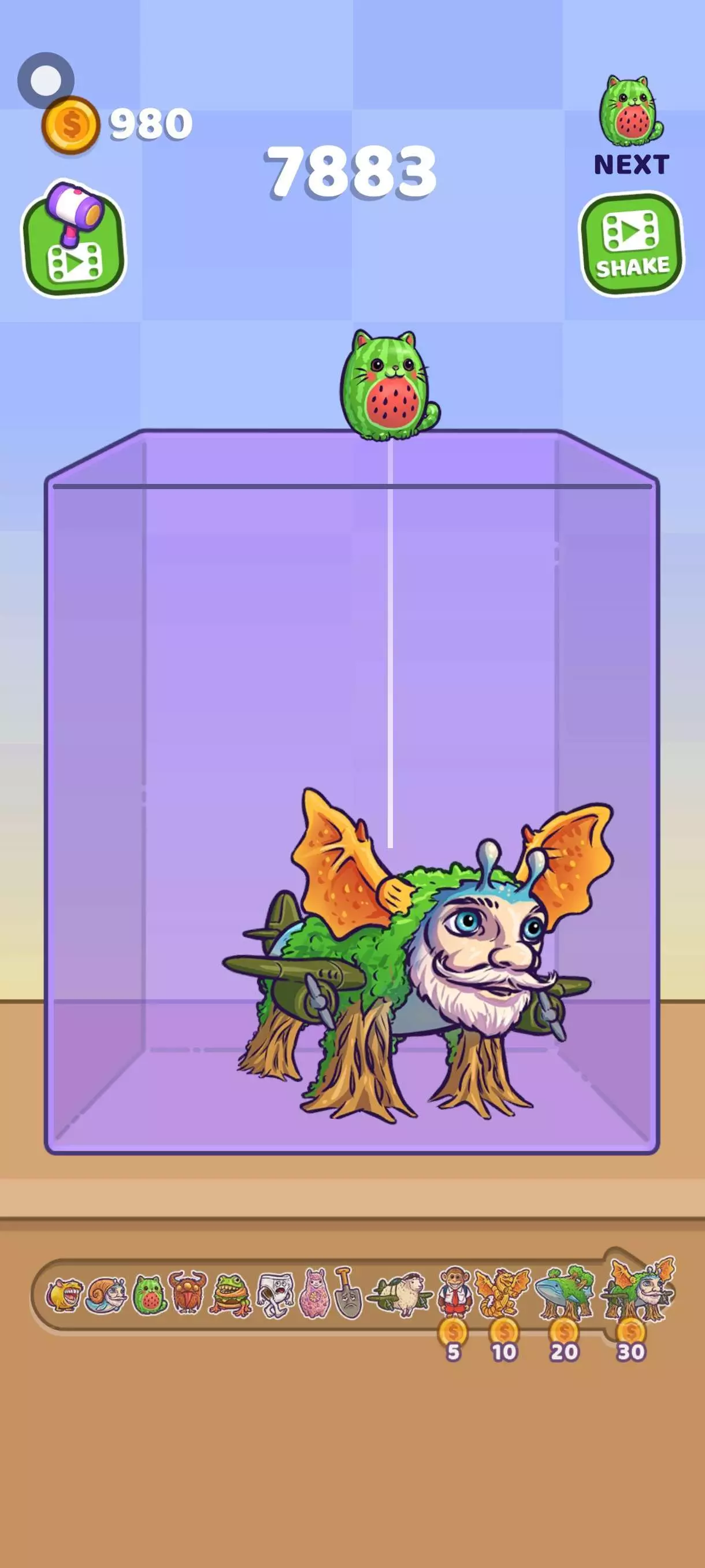Tap the gray circle at top left

coord(46,80)
